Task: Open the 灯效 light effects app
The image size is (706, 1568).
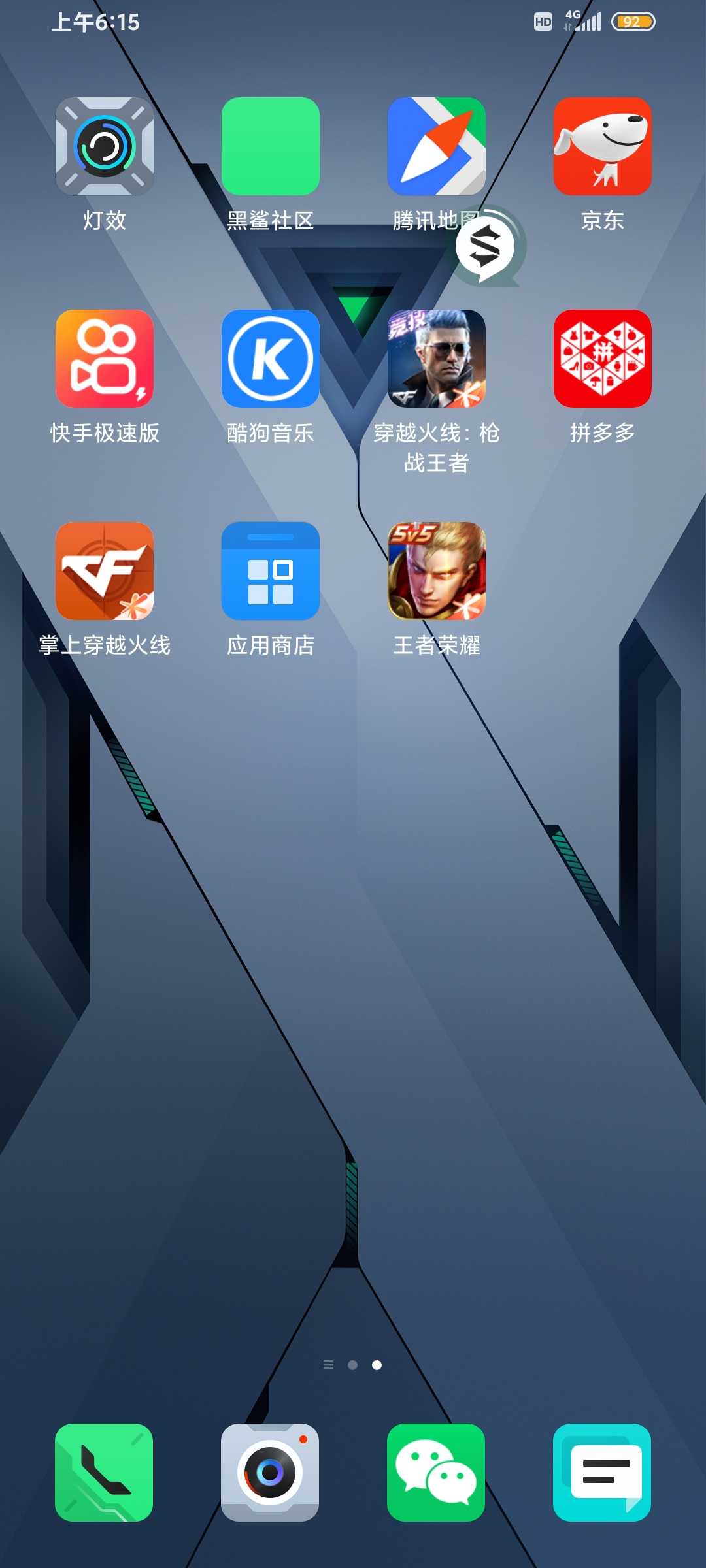Action: tap(105, 146)
